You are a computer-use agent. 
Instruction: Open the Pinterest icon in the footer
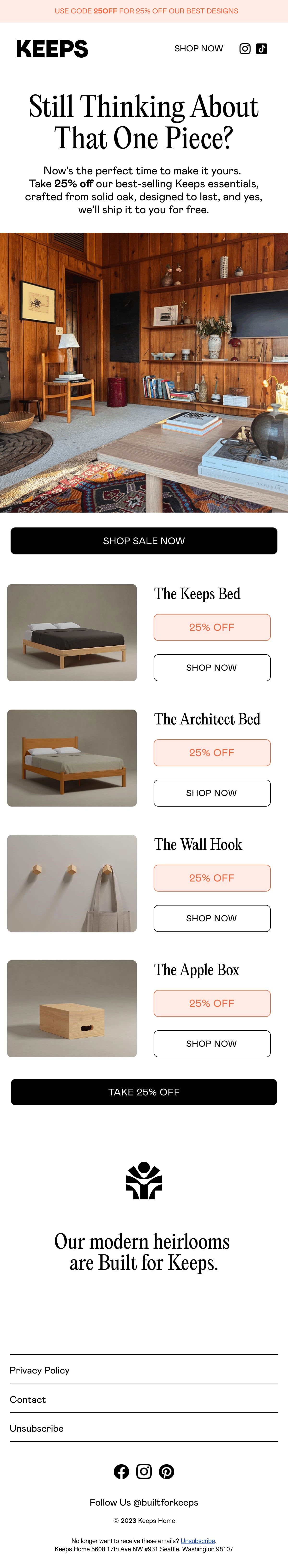pyautogui.click(x=166, y=1471)
